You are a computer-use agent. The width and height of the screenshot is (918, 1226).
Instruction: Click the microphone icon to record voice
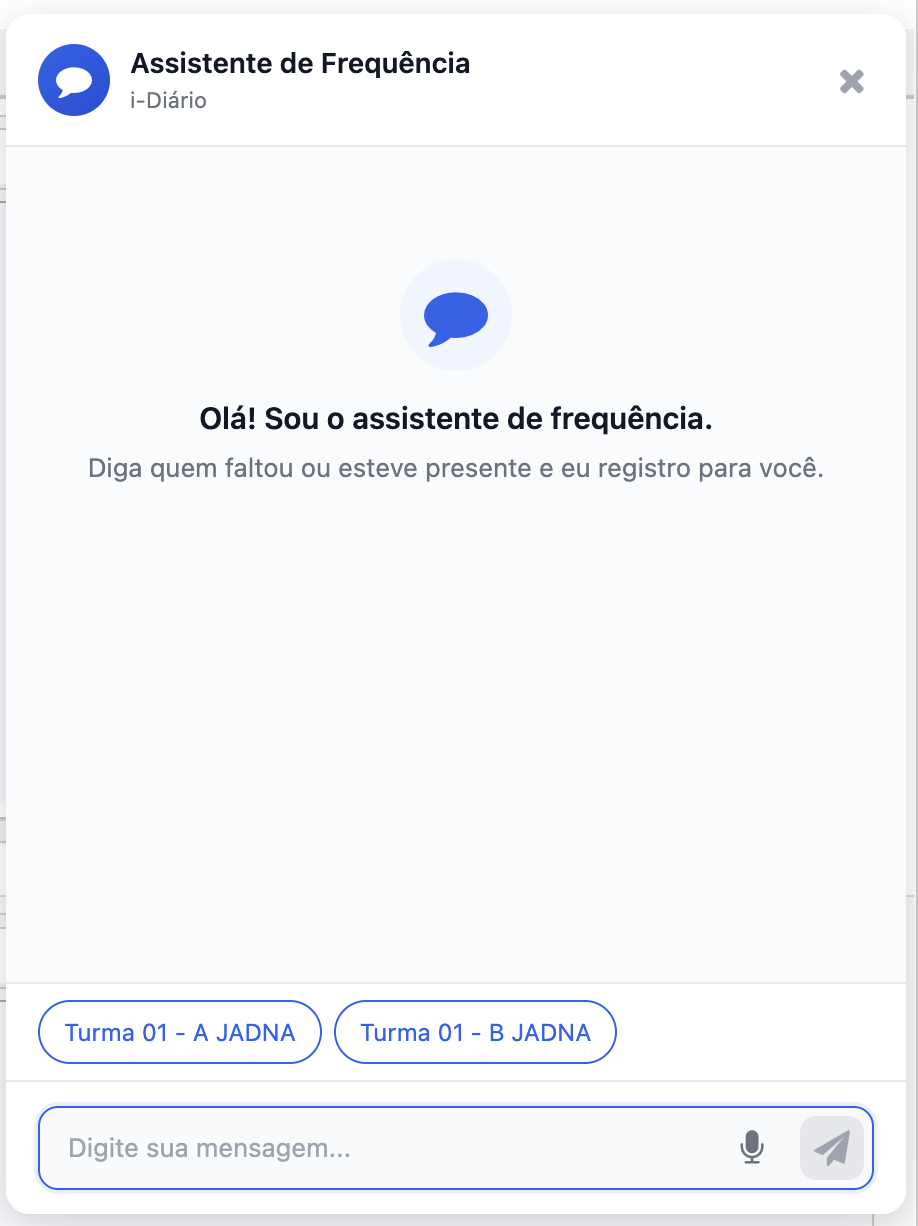coord(751,1148)
